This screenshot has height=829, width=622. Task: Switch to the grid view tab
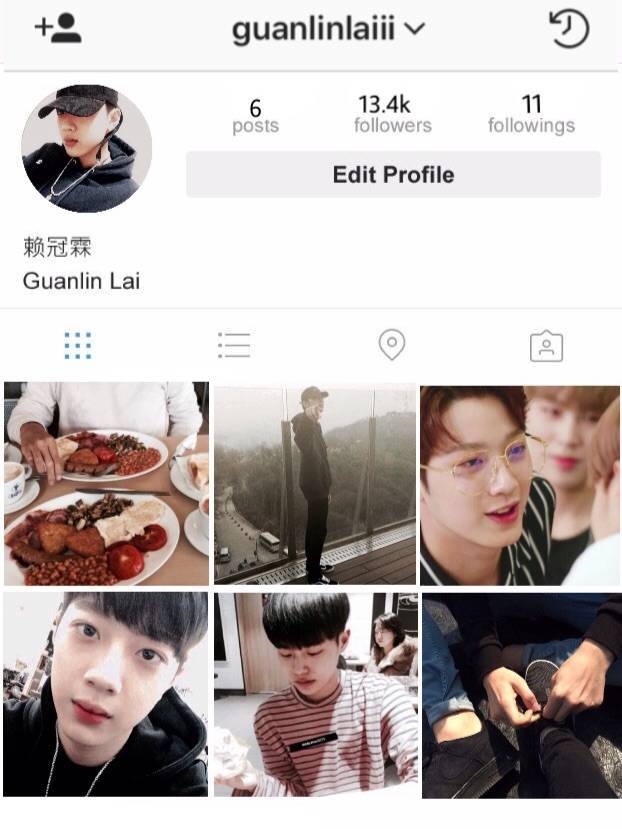(x=78, y=346)
